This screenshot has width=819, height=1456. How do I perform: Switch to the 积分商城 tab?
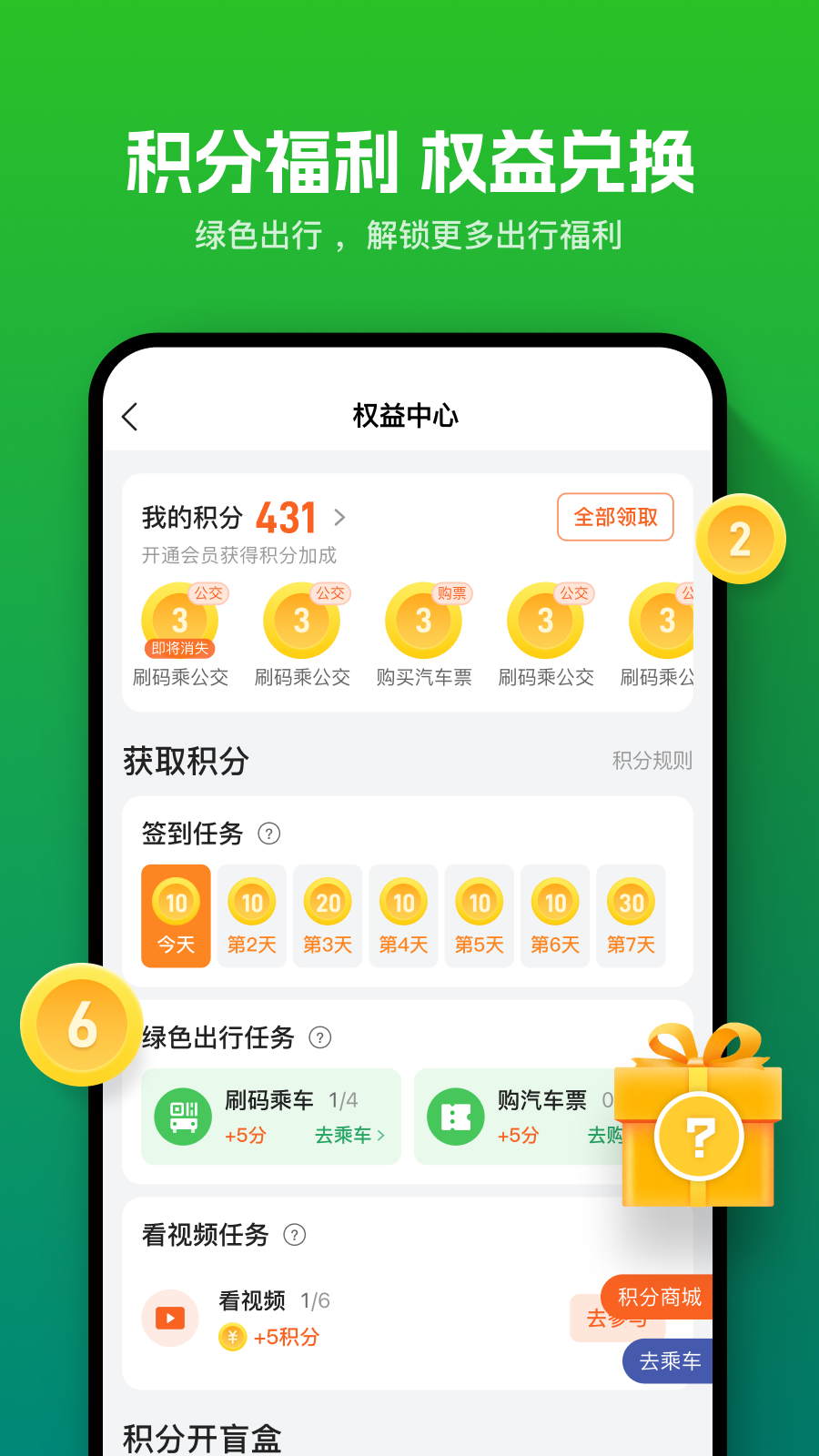click(x=659, y=1298)
